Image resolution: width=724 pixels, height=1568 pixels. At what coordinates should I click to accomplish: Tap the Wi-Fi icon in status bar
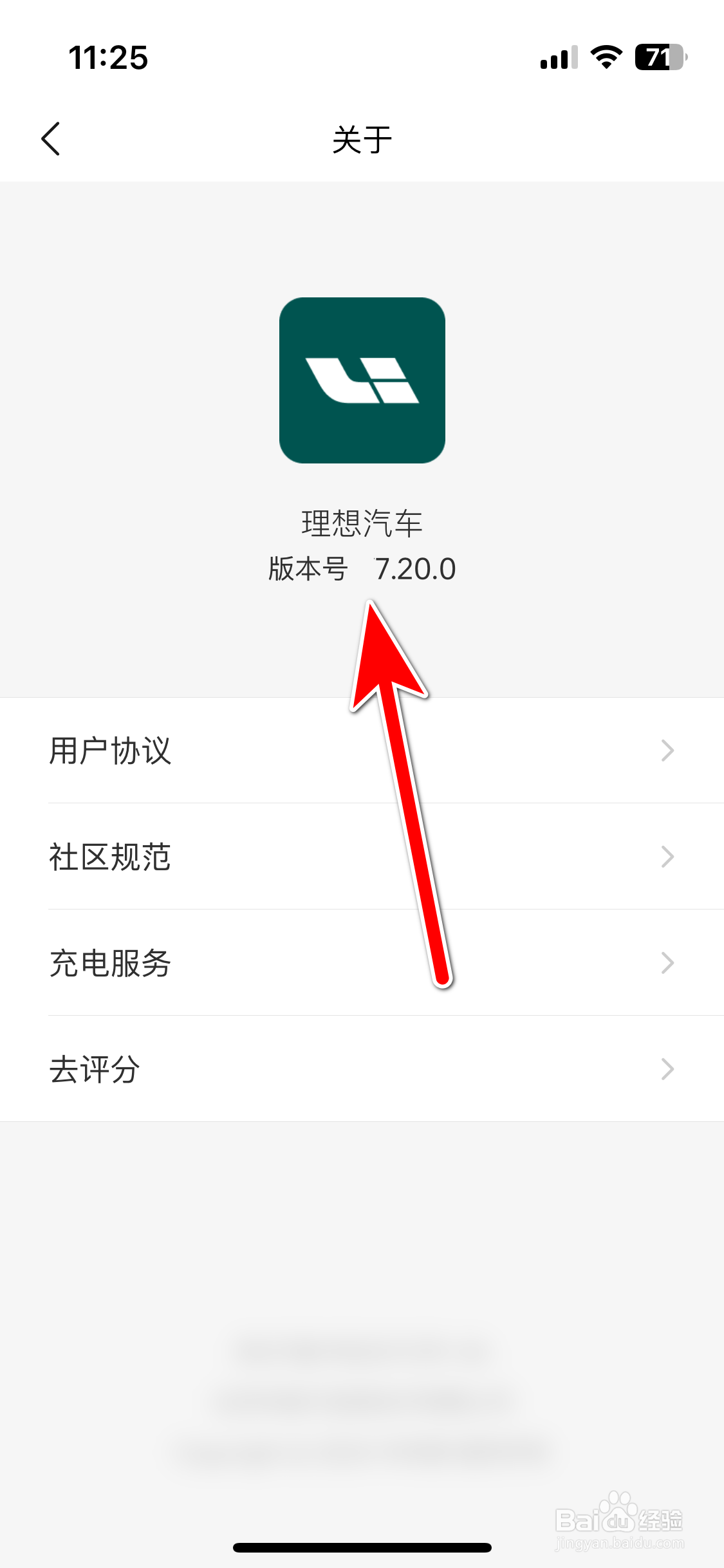tap(604, 58)
